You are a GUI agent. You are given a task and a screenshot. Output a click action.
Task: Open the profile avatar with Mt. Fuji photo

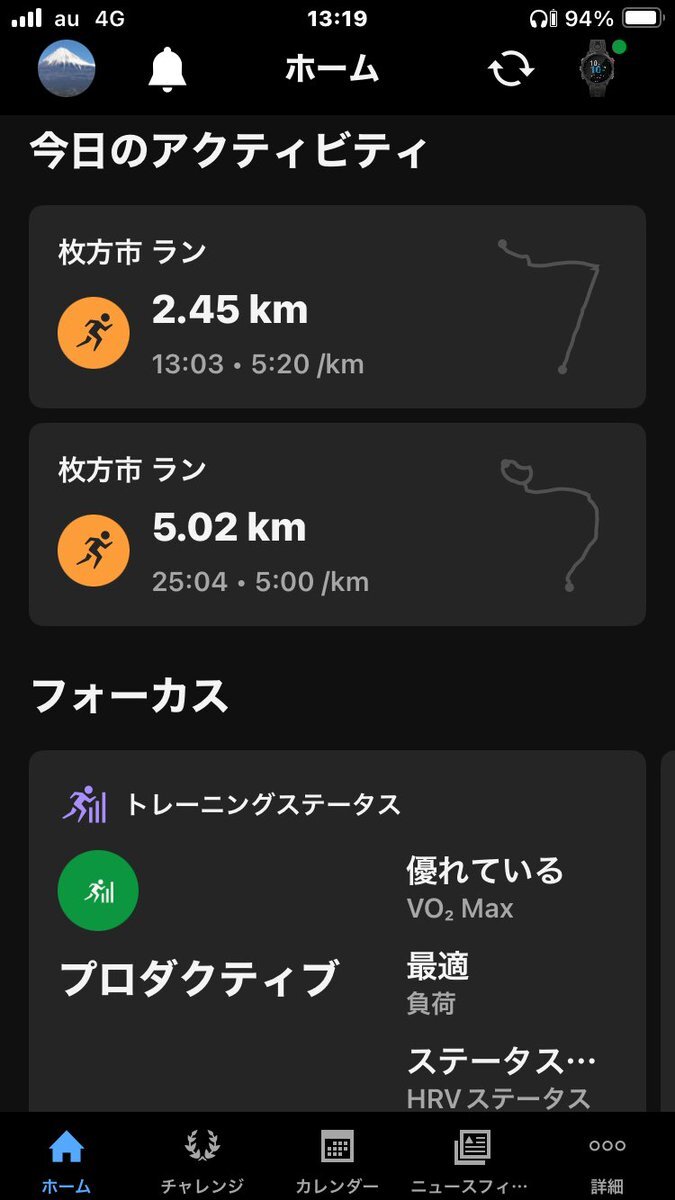(66, 69)
